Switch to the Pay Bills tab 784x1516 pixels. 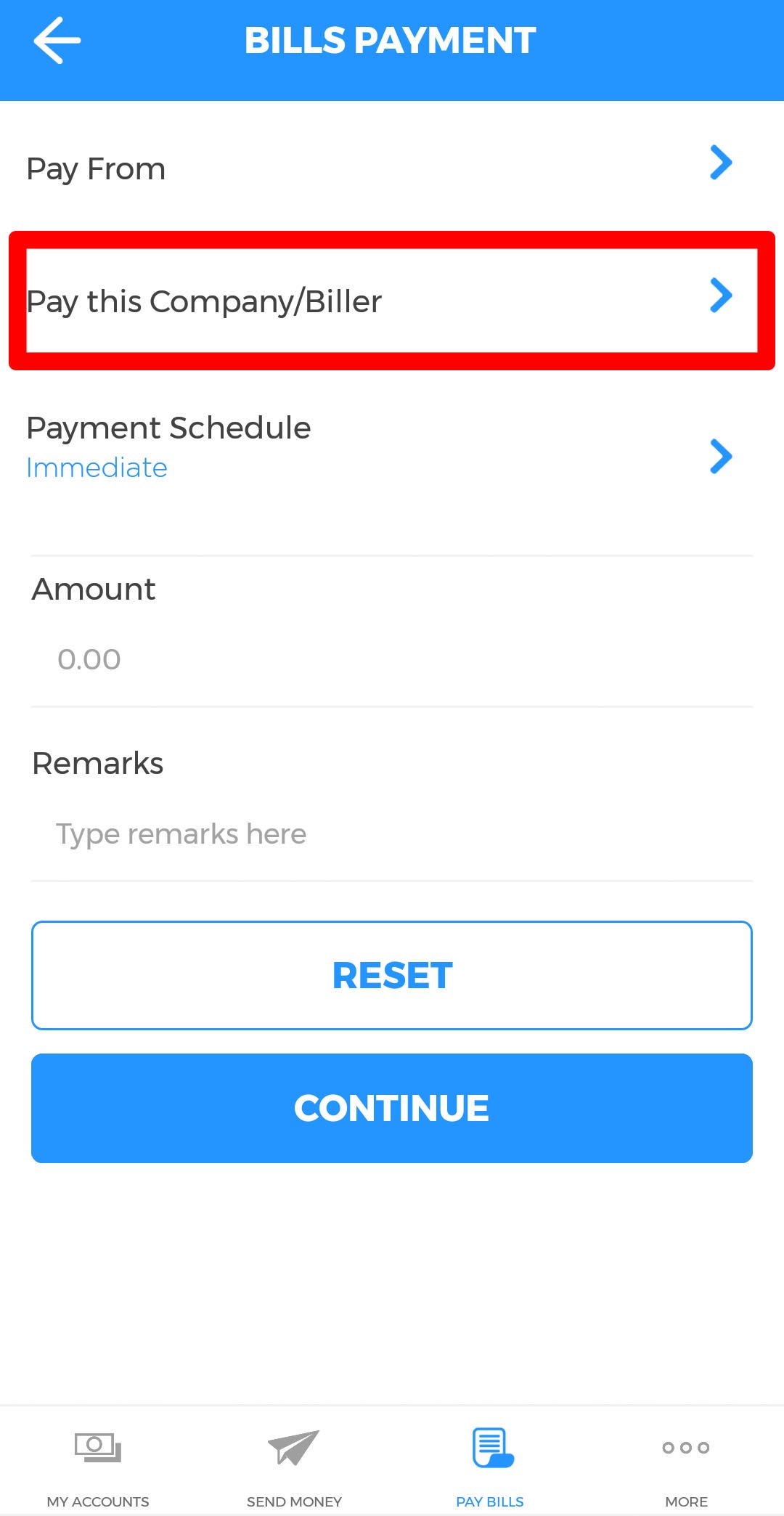(490, 1467)
